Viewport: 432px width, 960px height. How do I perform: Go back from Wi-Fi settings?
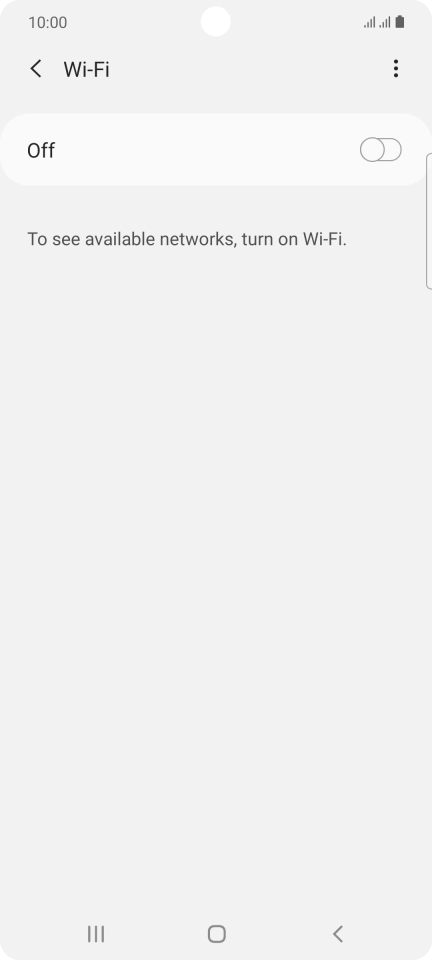[x=36, y=69]
